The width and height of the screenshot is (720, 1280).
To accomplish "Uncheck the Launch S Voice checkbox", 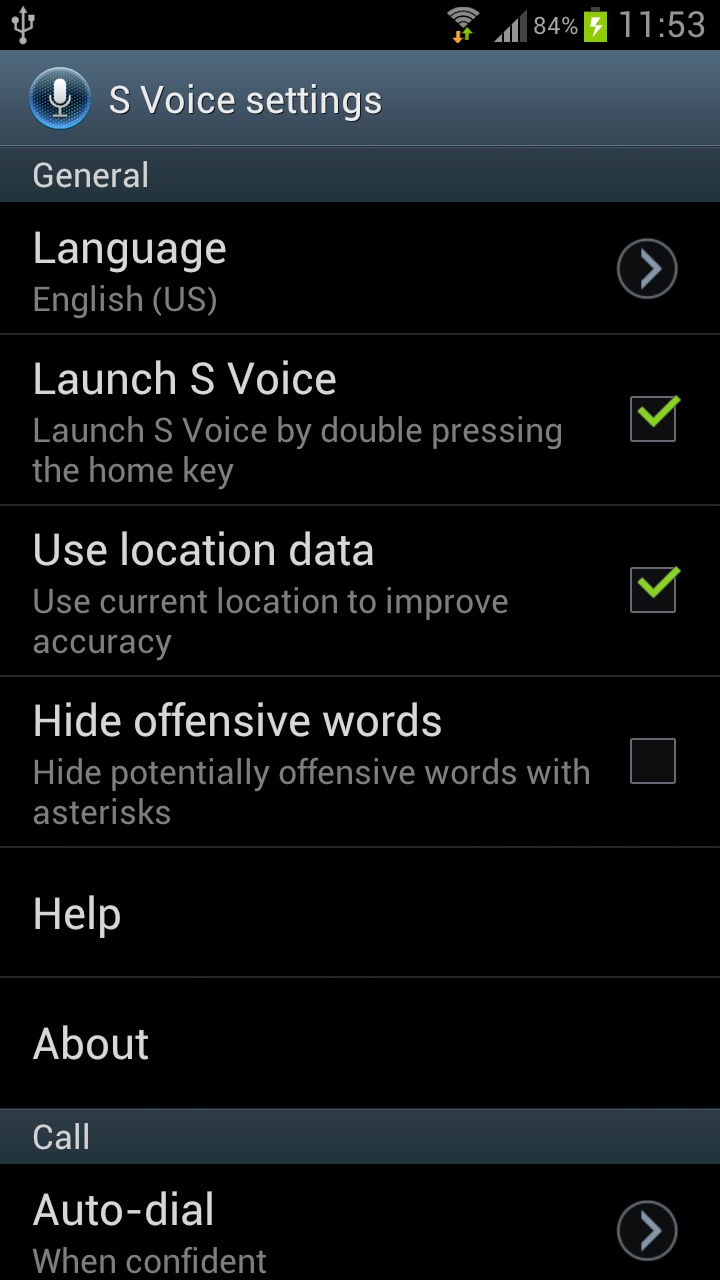I will pos(653,418).
